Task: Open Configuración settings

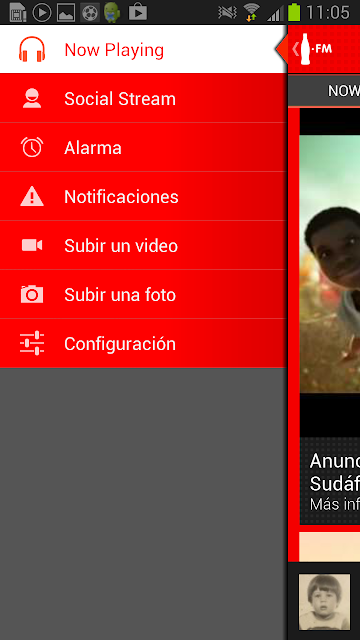Action: tap(143, 343)
